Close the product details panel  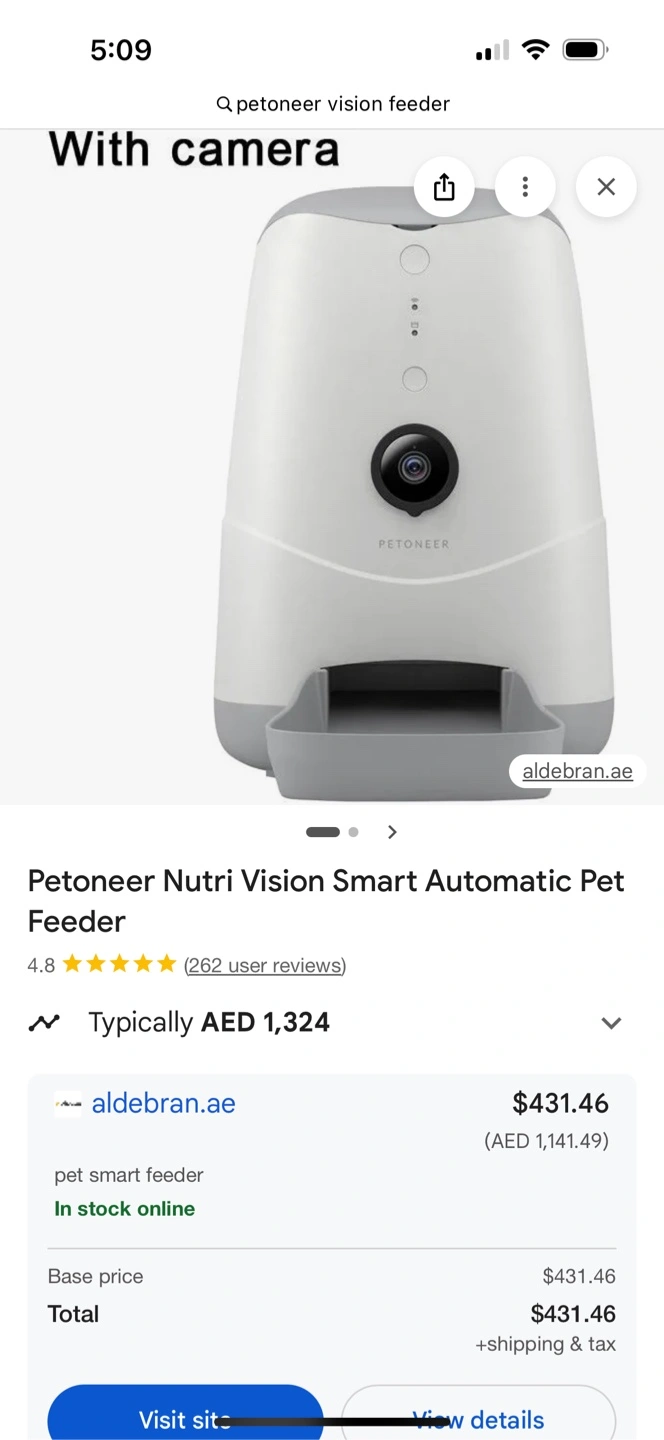click(606, 187)
